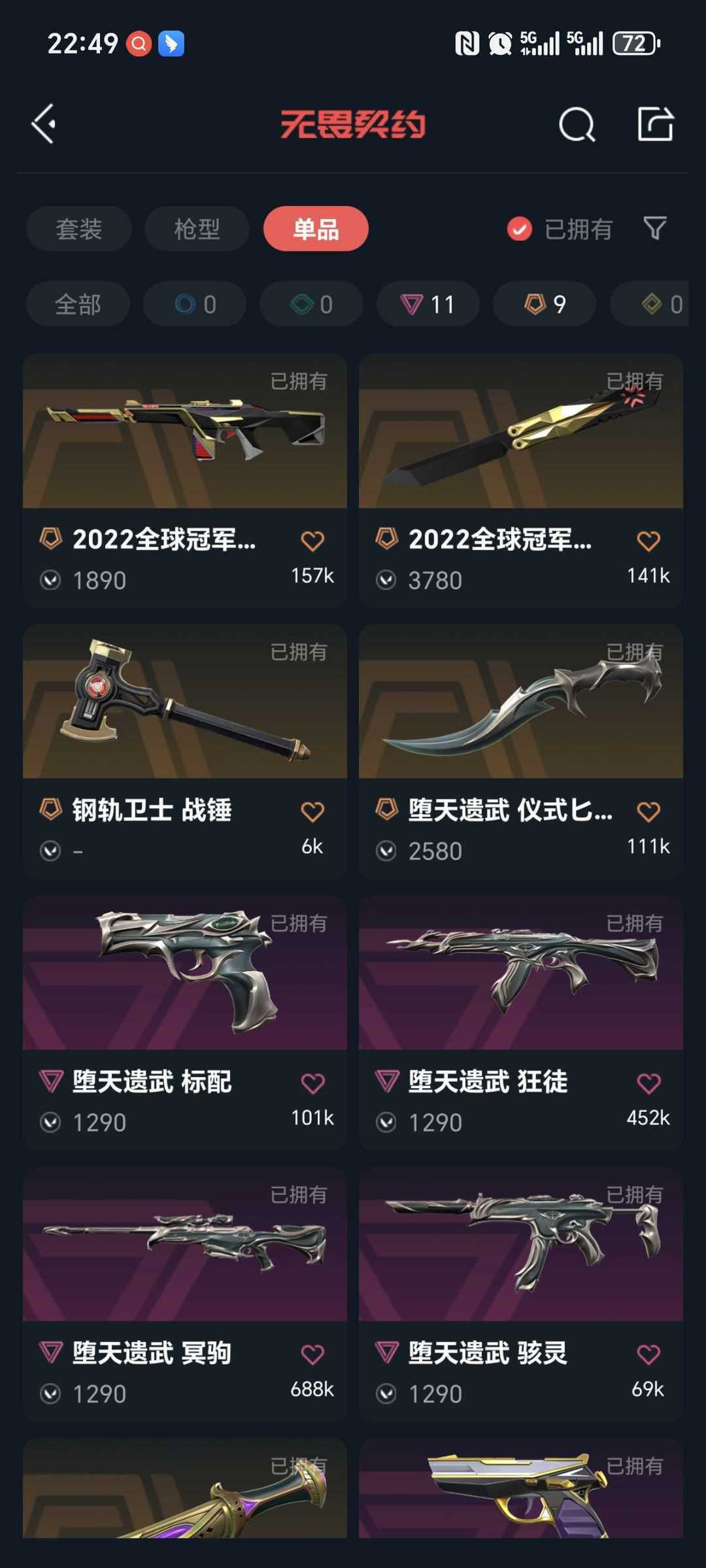Select the 单品 tab
Image resolution: width=706 pixels, height=1568 pixels.
coord(316,229)
